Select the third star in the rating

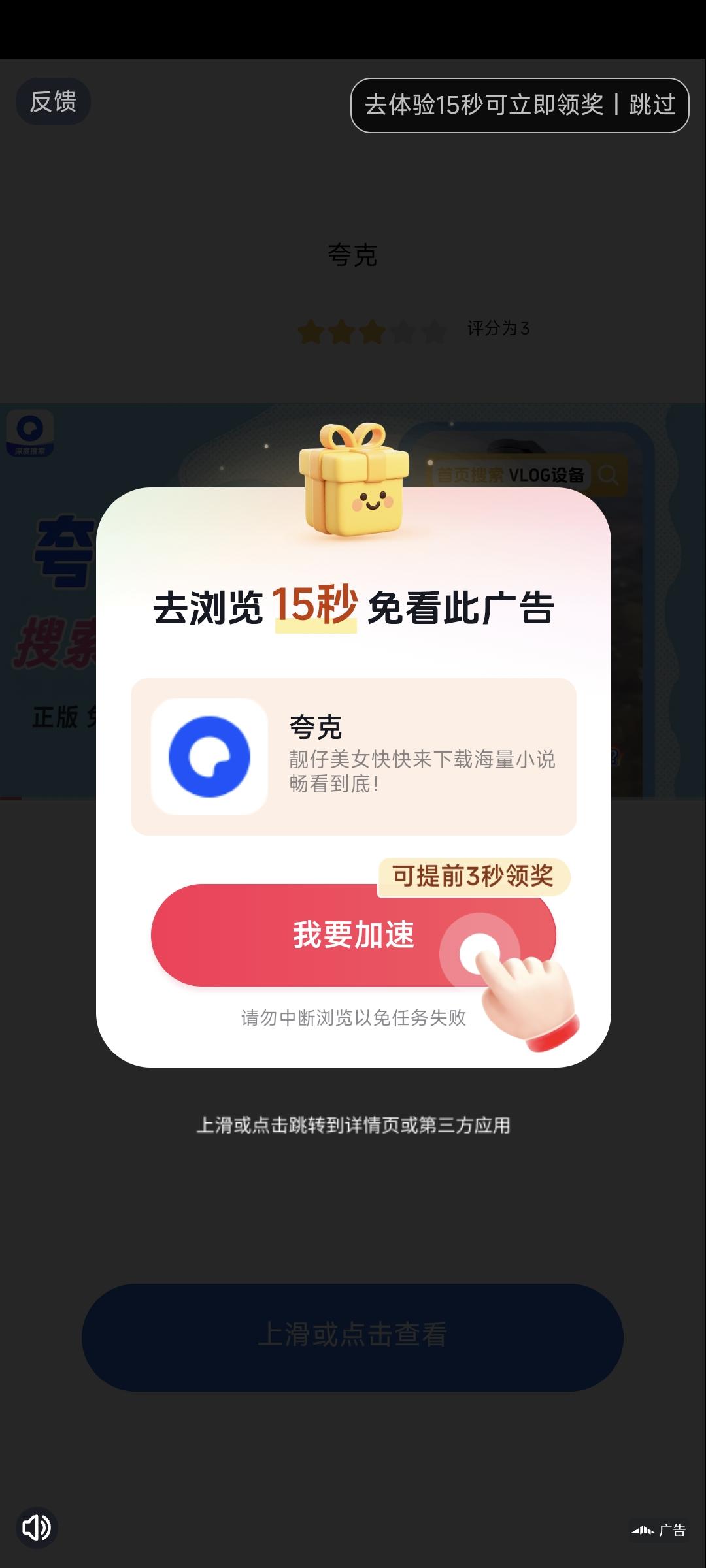[x=371, y=330]
